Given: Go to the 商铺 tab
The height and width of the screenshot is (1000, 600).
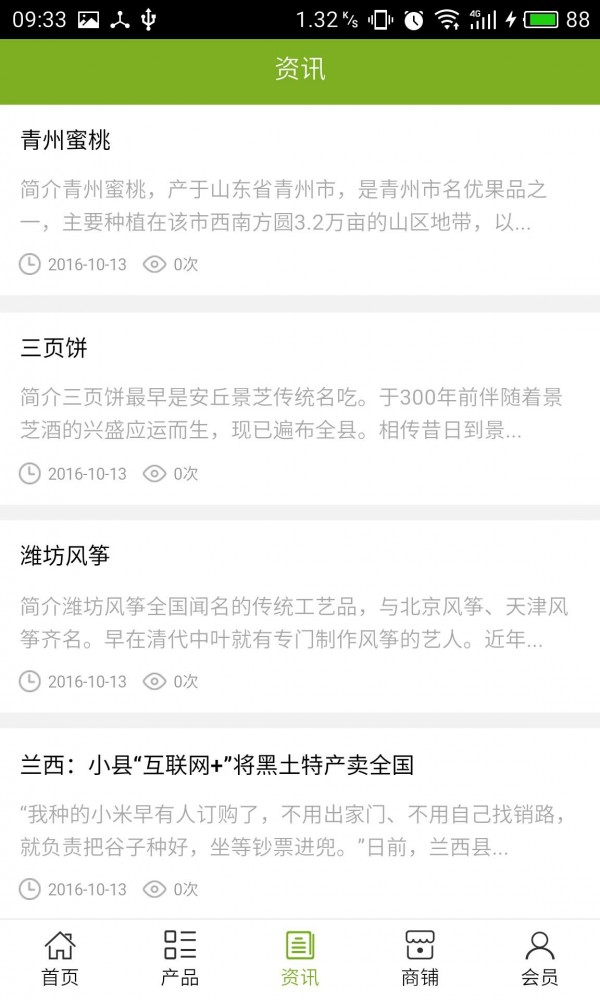Looking at the screenshot, I should [420, 958].
